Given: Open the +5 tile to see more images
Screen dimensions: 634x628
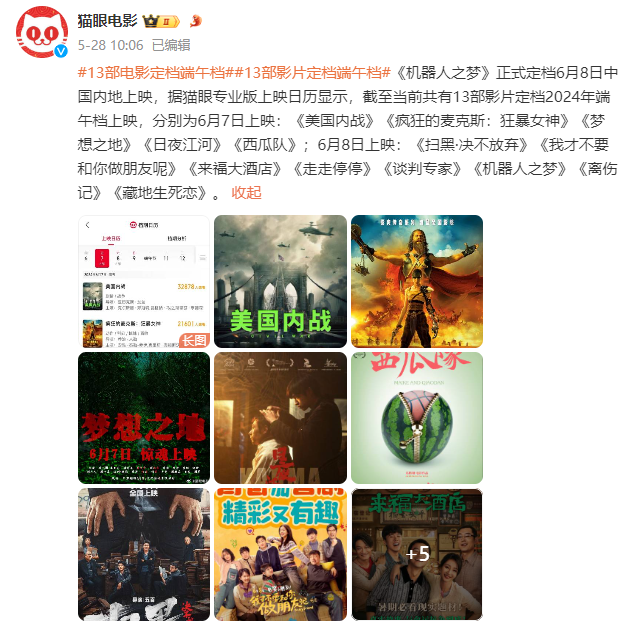Looking at the screenshot, I should pos(416,554).
